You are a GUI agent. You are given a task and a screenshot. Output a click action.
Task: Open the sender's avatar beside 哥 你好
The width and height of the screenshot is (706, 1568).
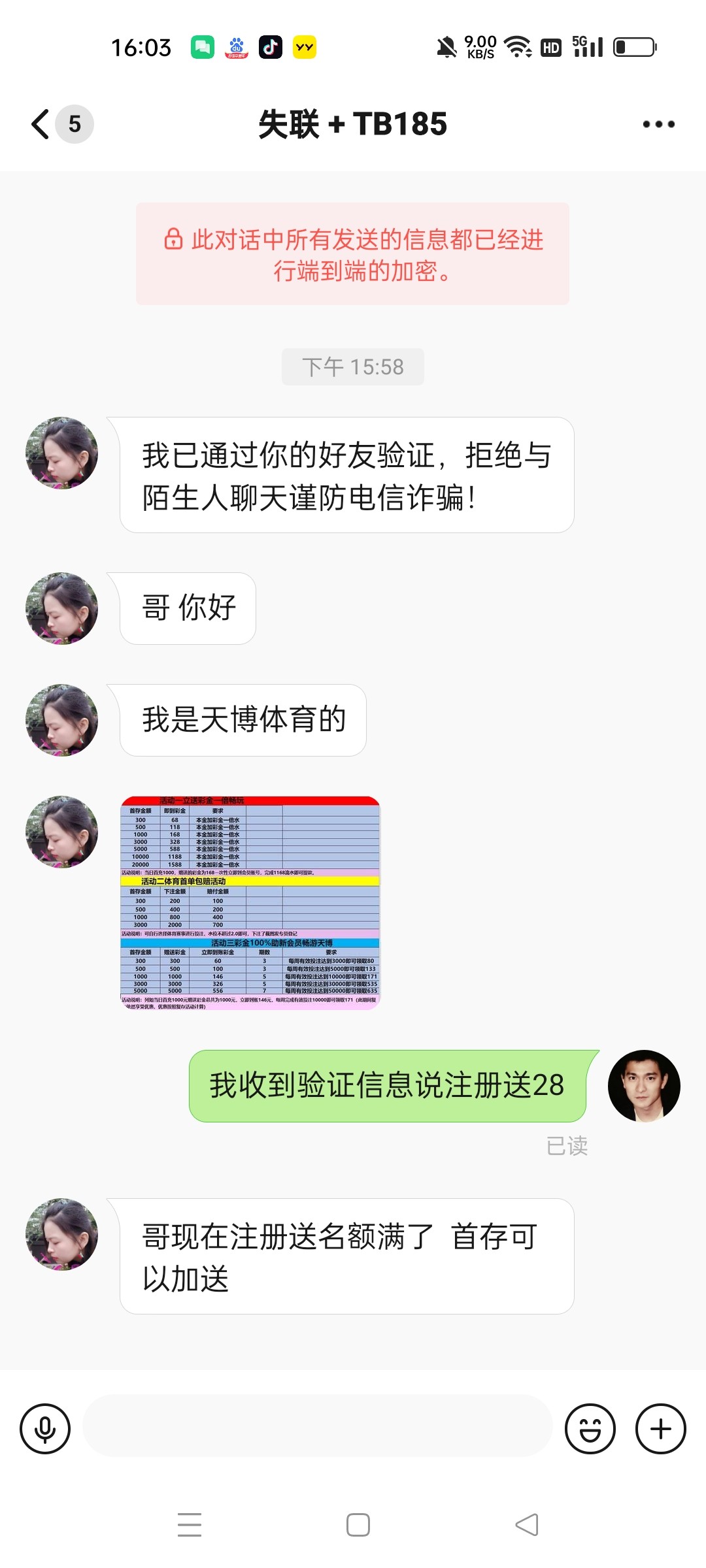[x=61, y=608]
